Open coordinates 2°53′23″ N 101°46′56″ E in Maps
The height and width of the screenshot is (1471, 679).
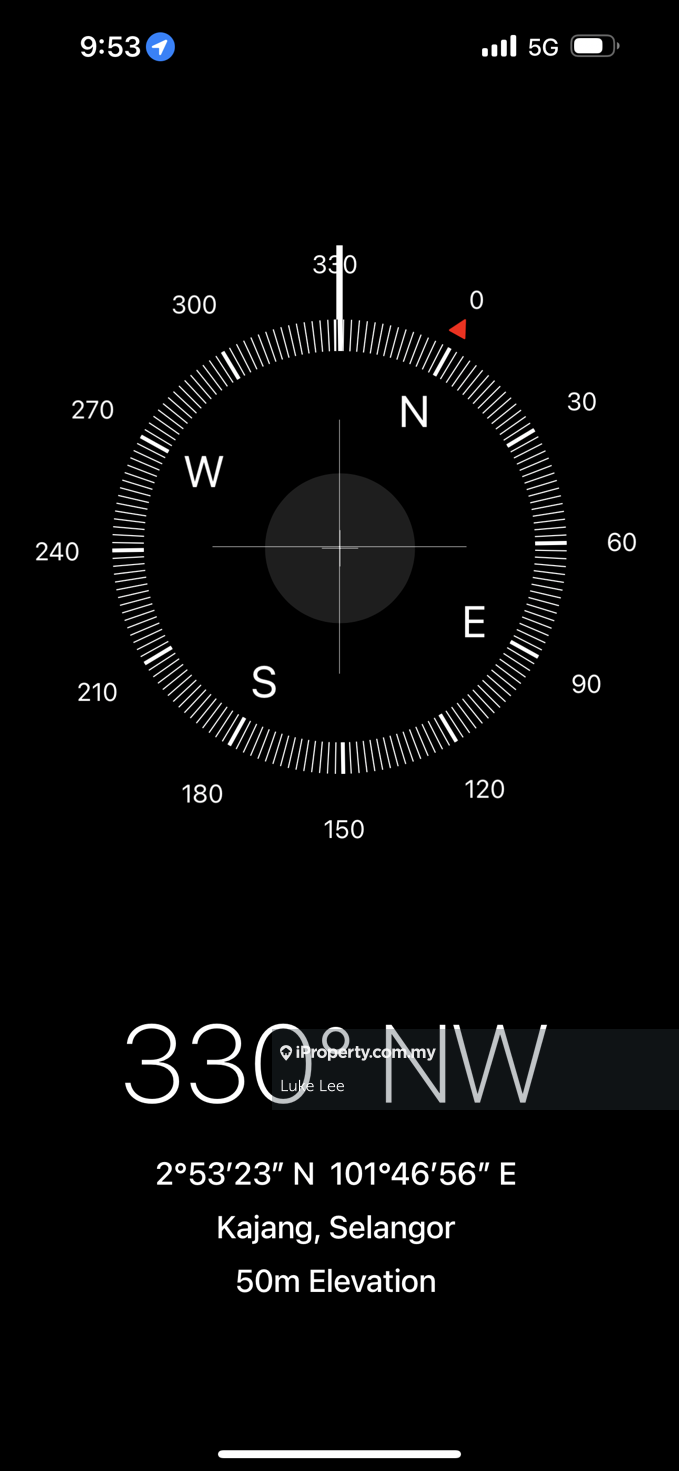[x=336, y=1173]
